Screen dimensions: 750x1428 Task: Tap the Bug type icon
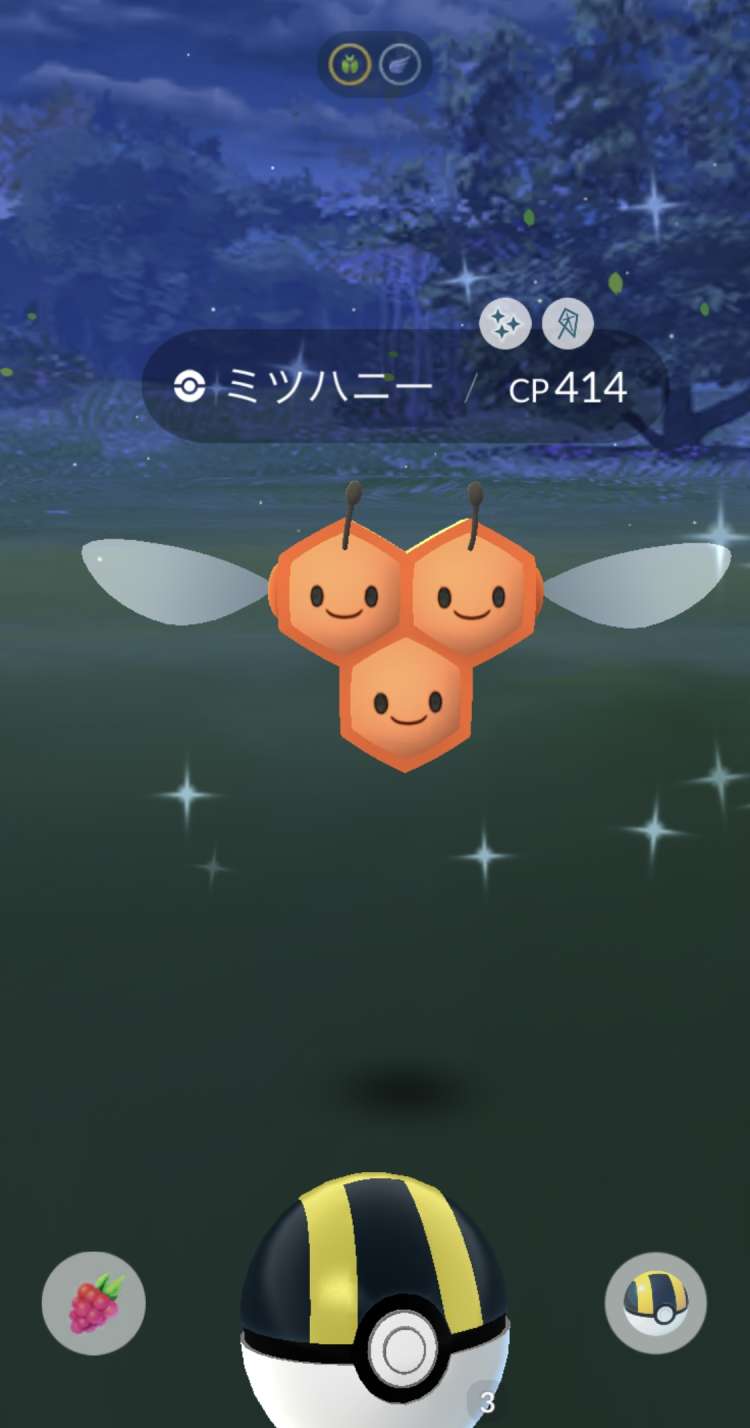(350, 65)
